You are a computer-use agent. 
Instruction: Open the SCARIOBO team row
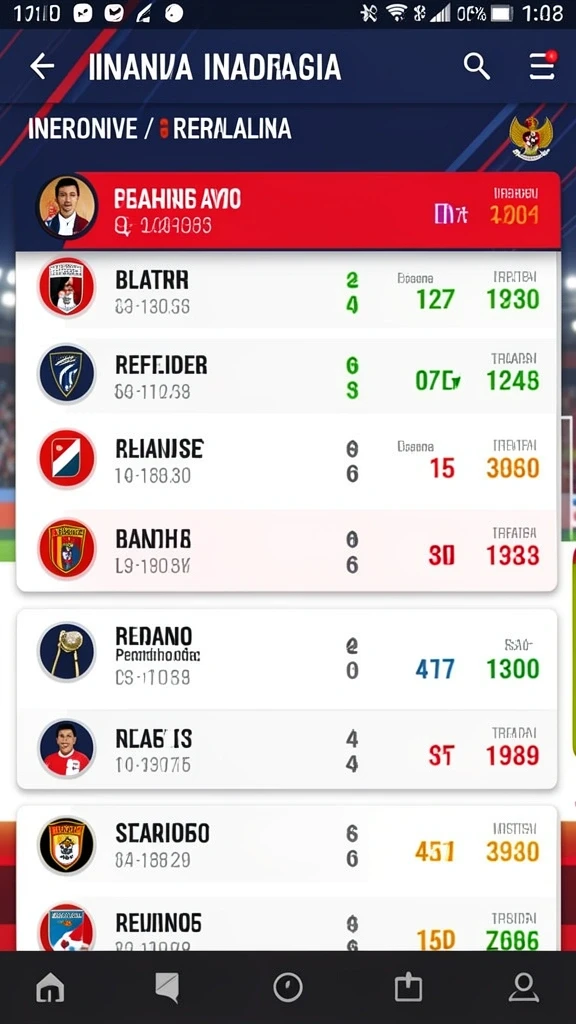click(x=287, y=844)
